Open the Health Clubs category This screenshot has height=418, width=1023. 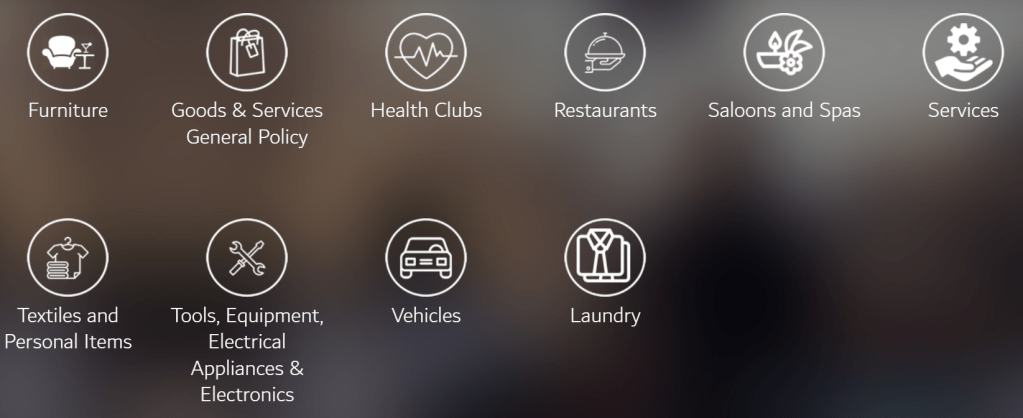tap(426, 54)
